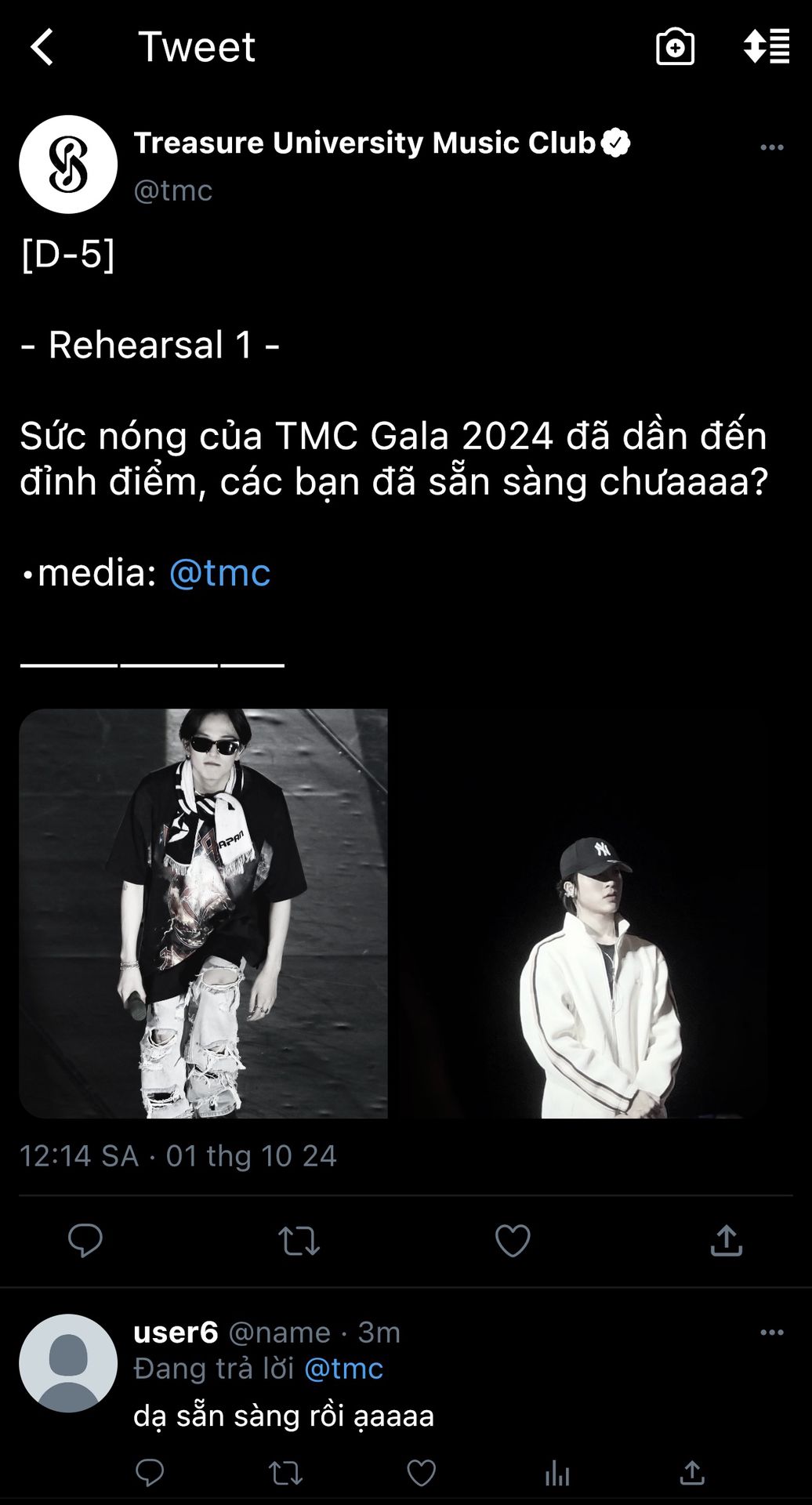Retweet user6's reply

coord(285,1473)
